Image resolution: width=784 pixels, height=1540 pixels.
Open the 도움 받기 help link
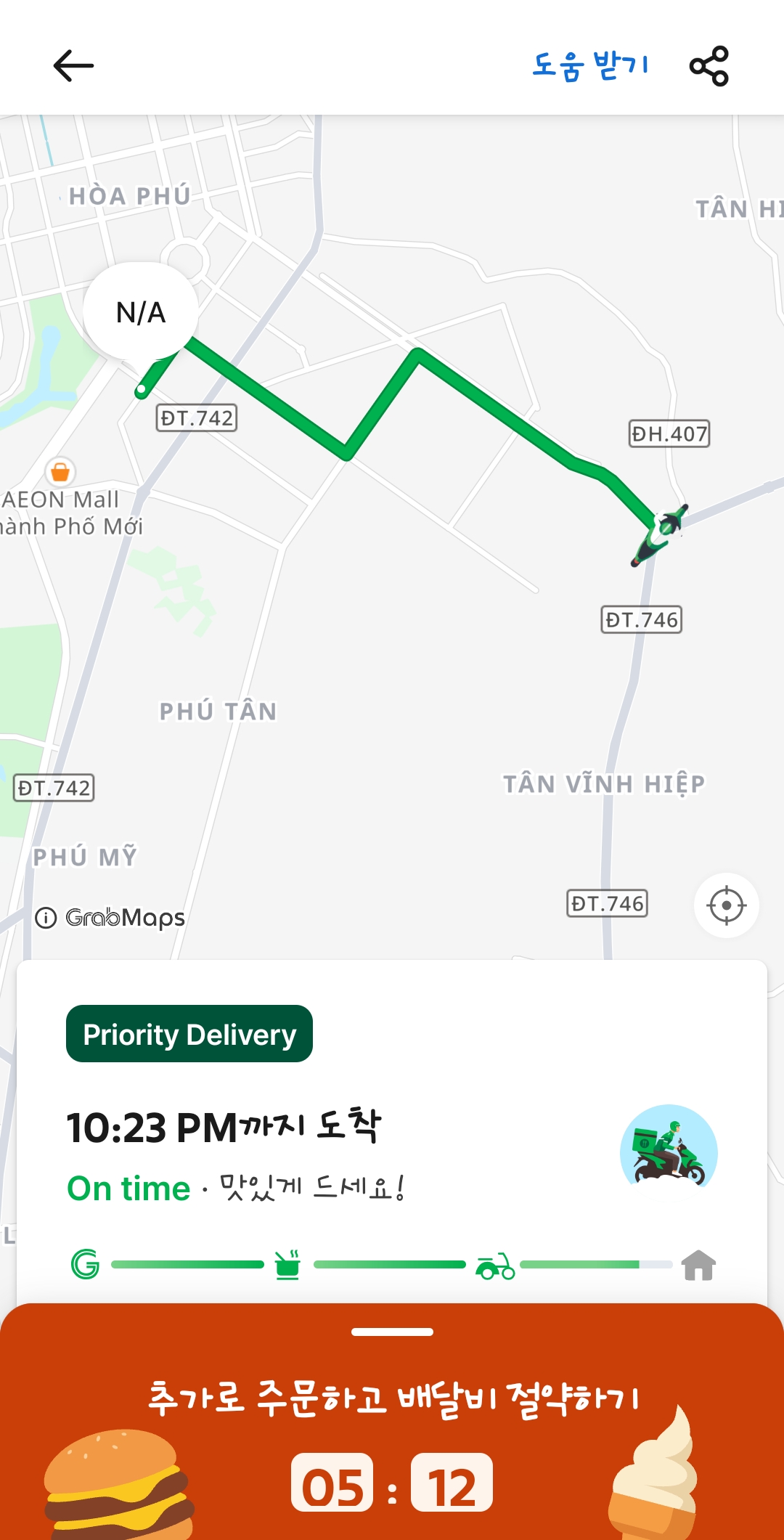589,66
